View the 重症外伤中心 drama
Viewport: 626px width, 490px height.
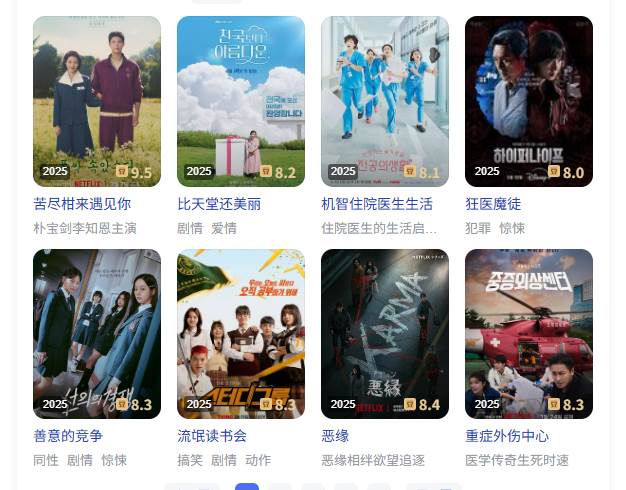click(x=529, y=334)
